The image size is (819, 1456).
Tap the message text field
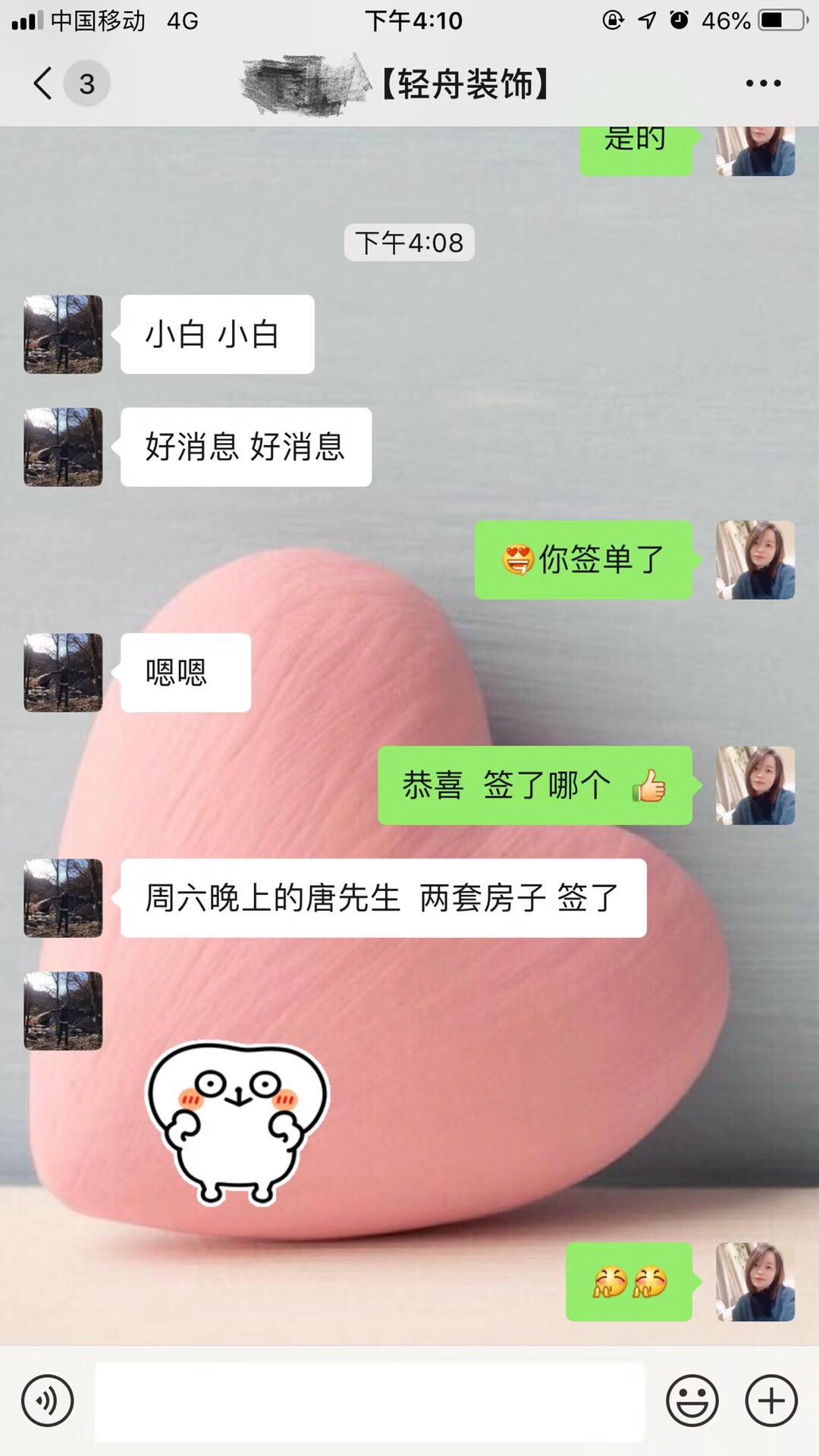(370, 1401)
